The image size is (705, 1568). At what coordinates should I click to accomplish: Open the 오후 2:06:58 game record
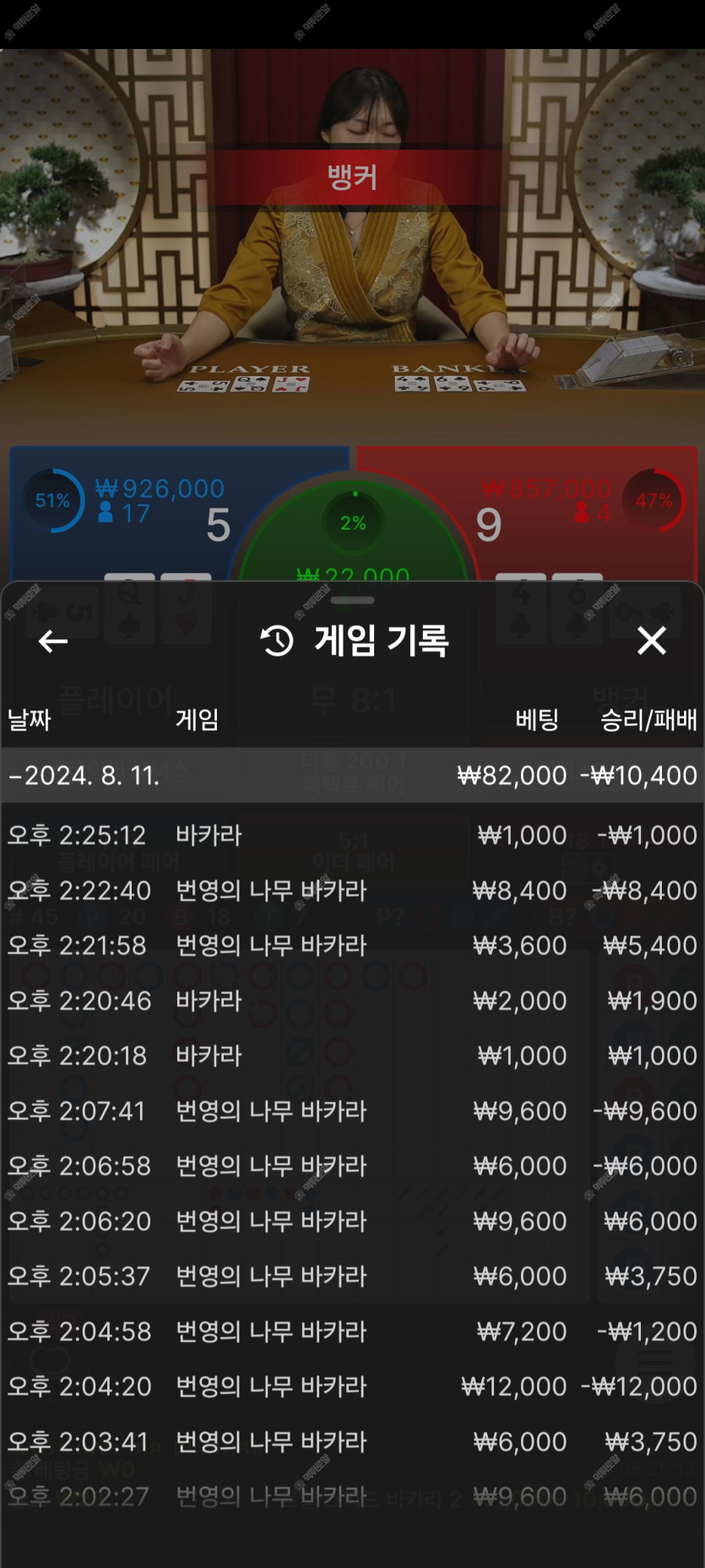click(x=352, y=1166)
